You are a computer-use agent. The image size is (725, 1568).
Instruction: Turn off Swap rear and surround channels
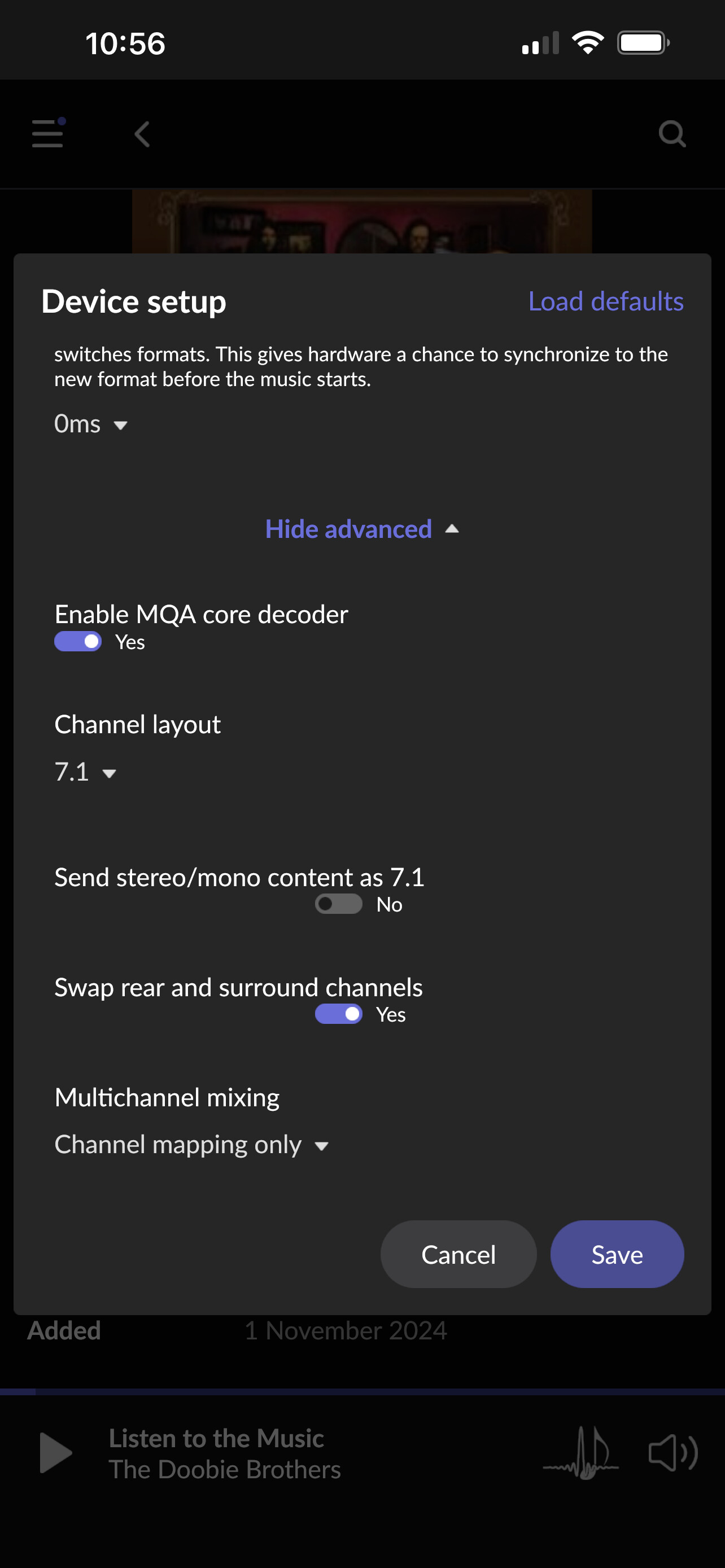(338, 1014)
